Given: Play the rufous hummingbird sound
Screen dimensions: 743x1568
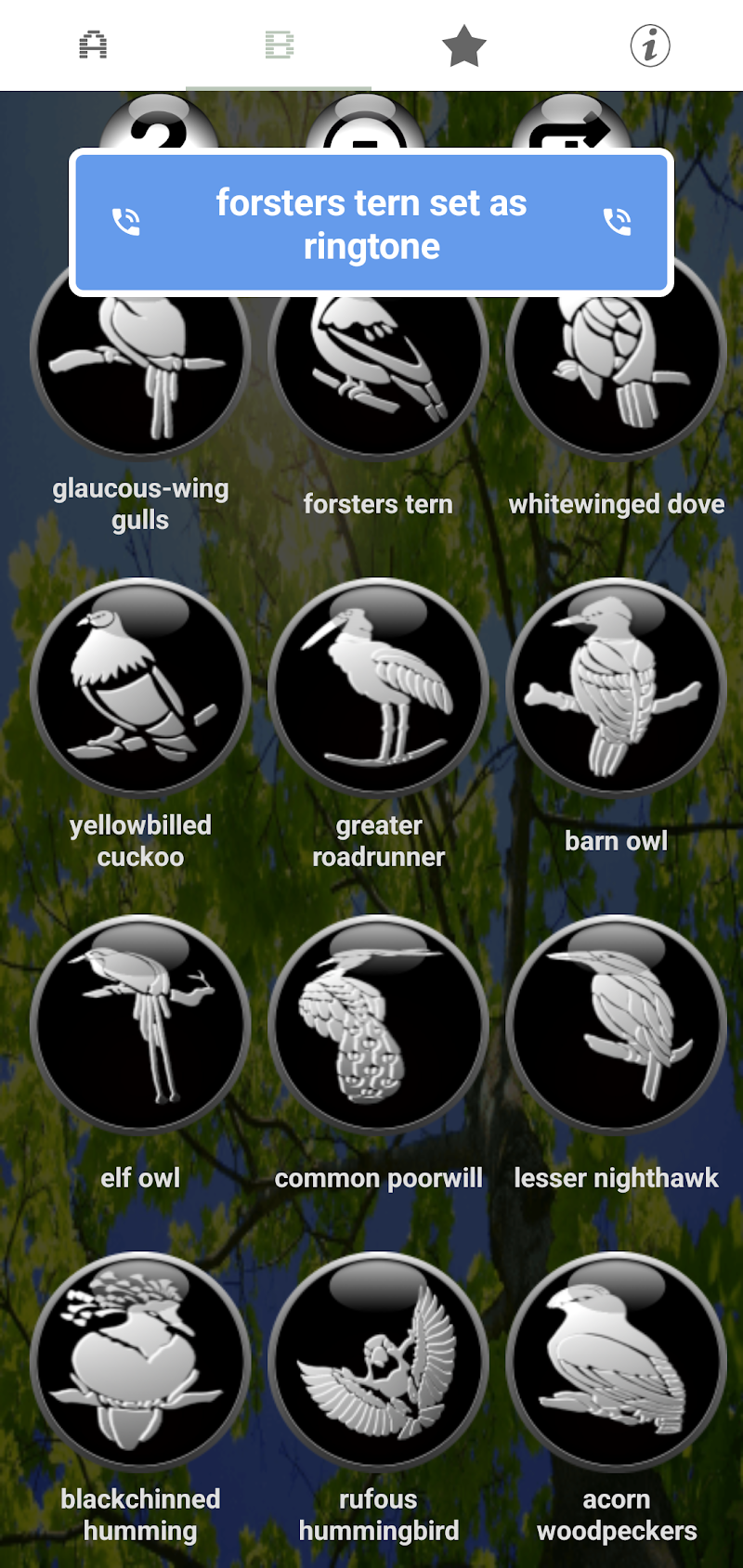Looking at the screenshot, I should click(x=378, y=1361).
